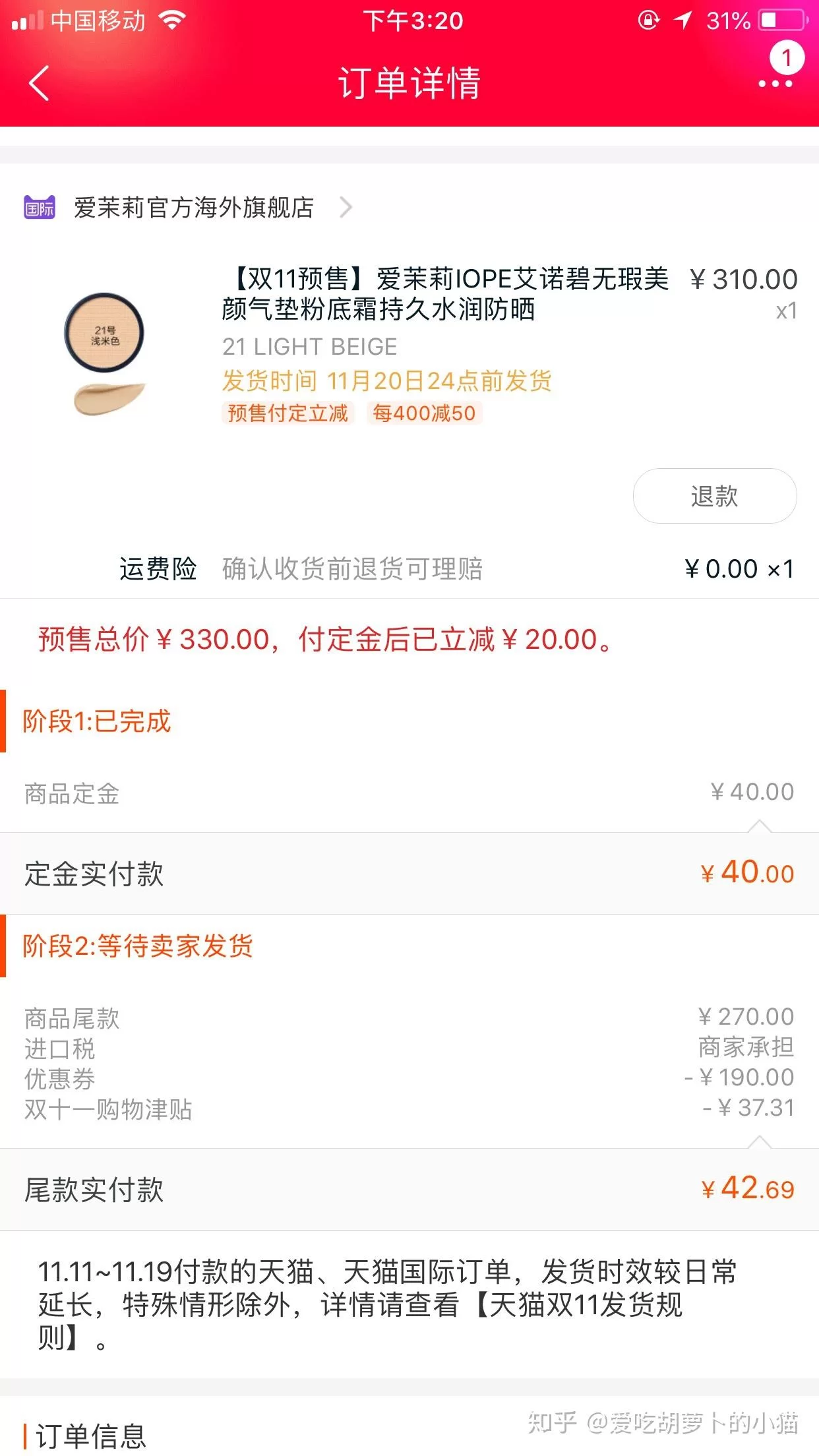
Task: Tap the cellular signal bars for 中国移动
Action: 26,20
